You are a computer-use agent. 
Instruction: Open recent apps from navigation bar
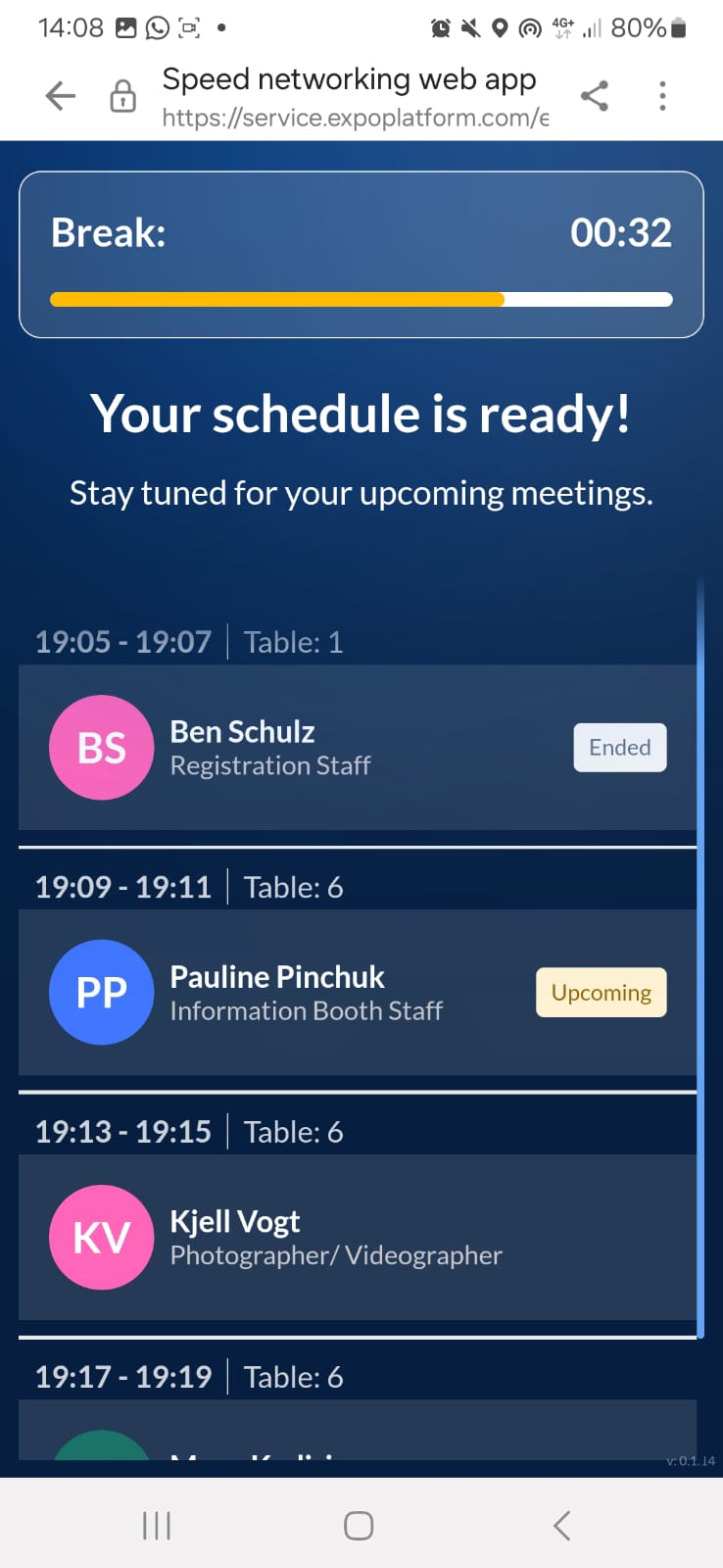(157, 1525)
